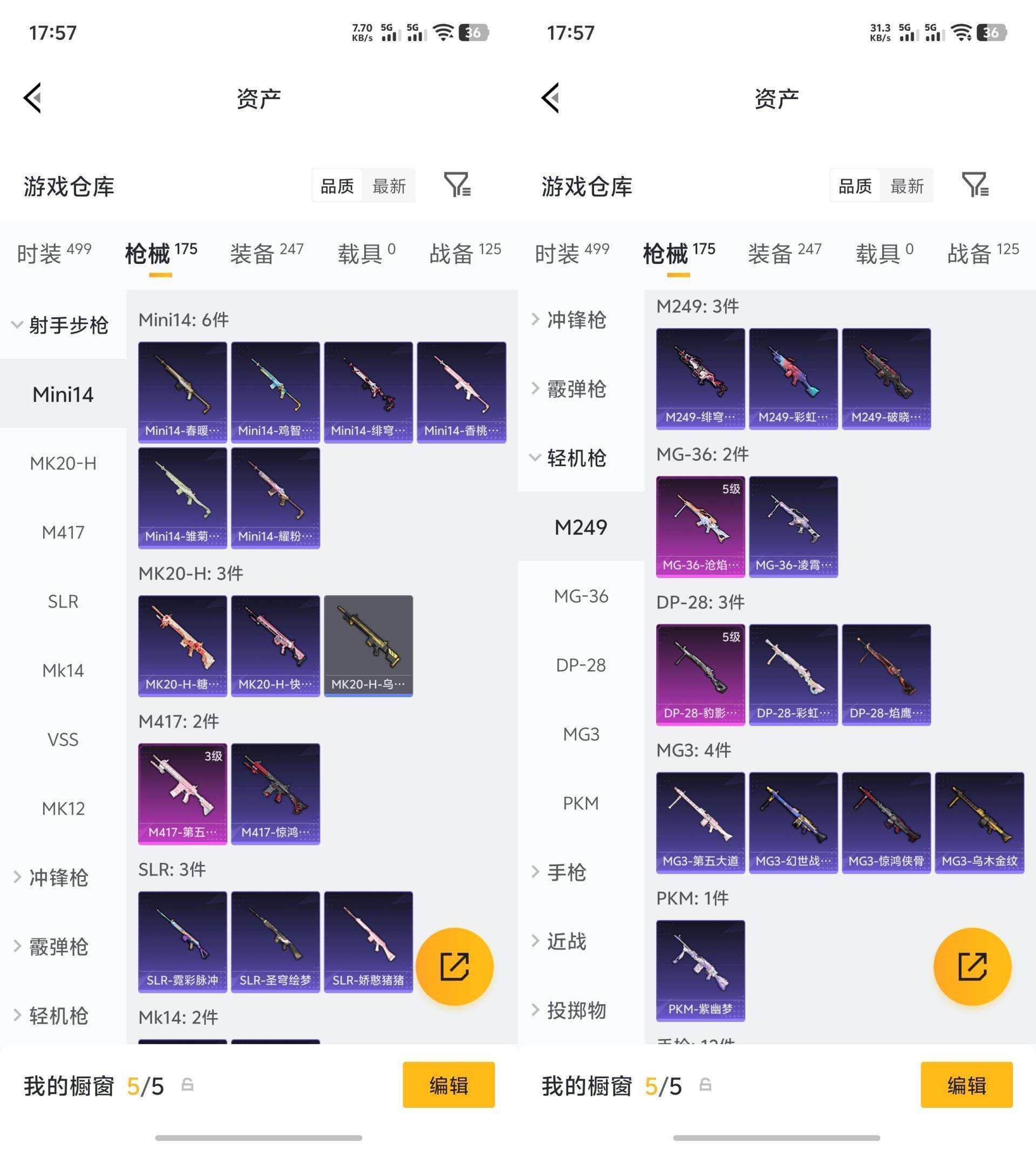
Task: Open the filter icon in the right 游戏仓库 header
Action: tap(975, 185)
